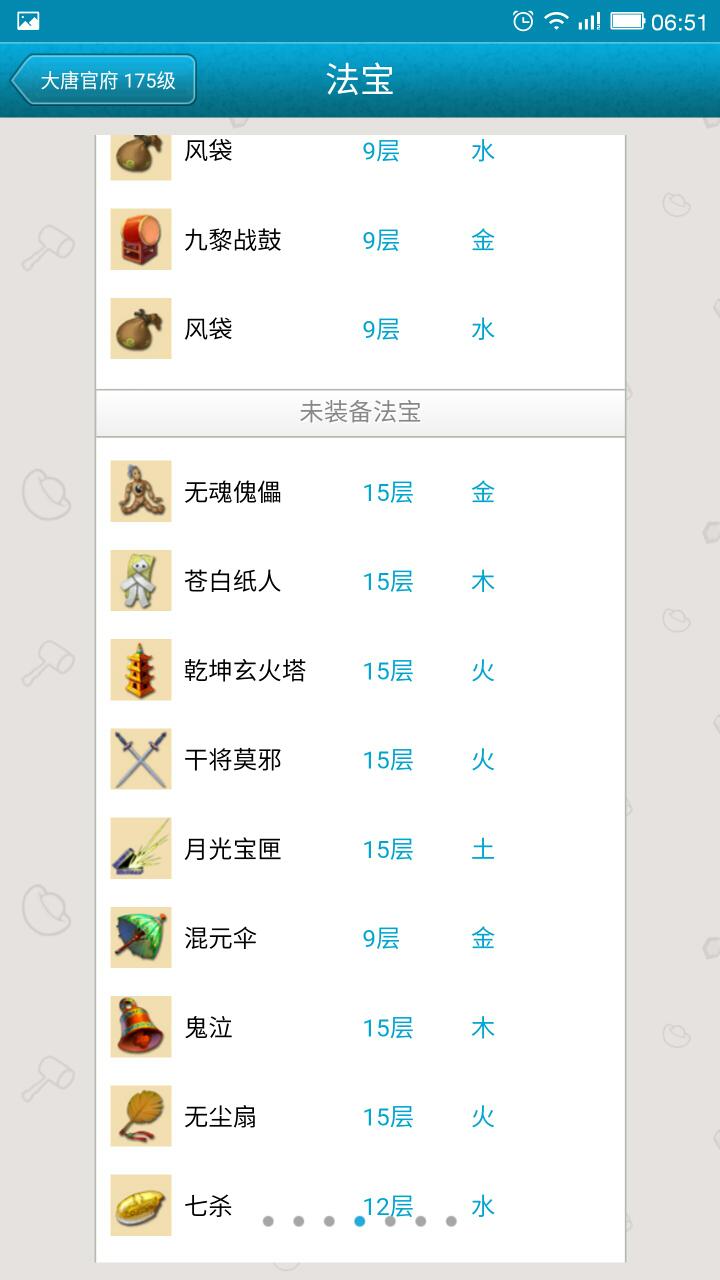This screenshot has height=1280, width=720.
Task: Open the 混元伞 item
Action: pos(360,938)
